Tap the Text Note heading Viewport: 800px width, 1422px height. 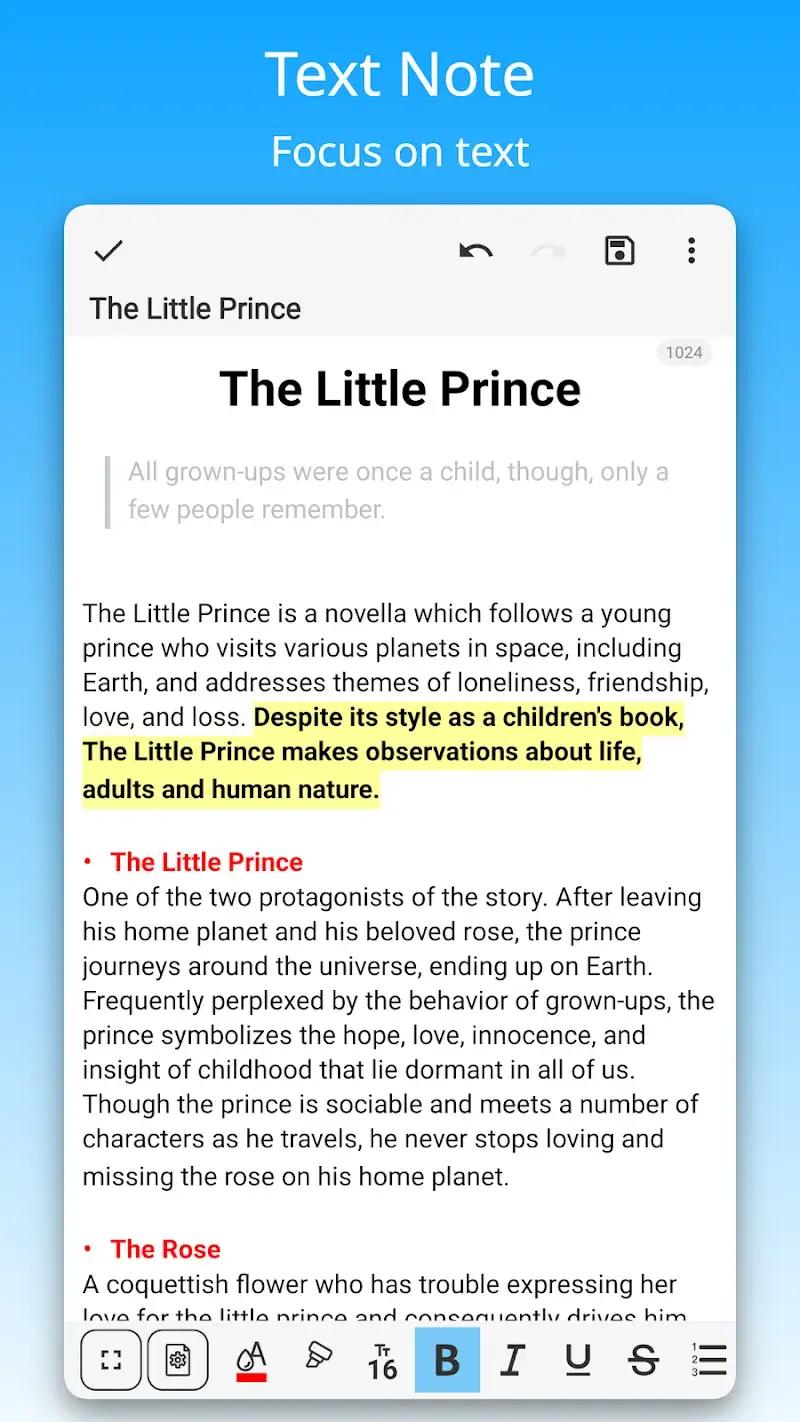[x=400, y=73]
